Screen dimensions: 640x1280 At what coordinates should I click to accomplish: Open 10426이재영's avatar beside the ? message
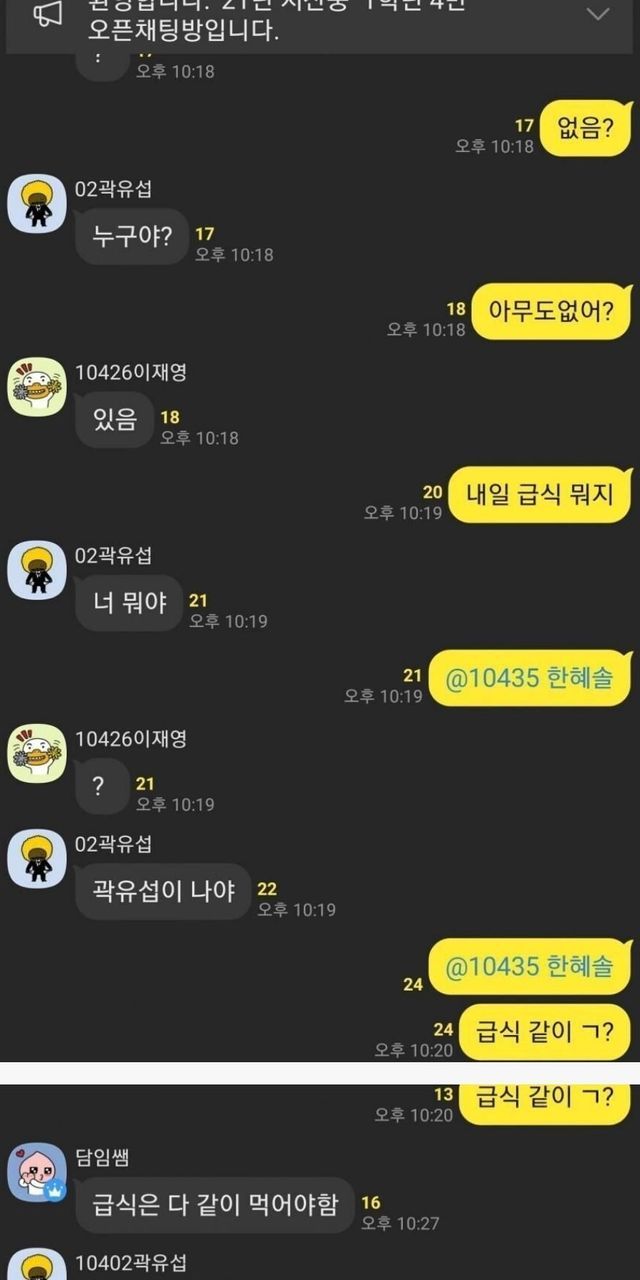click(37, 753)
